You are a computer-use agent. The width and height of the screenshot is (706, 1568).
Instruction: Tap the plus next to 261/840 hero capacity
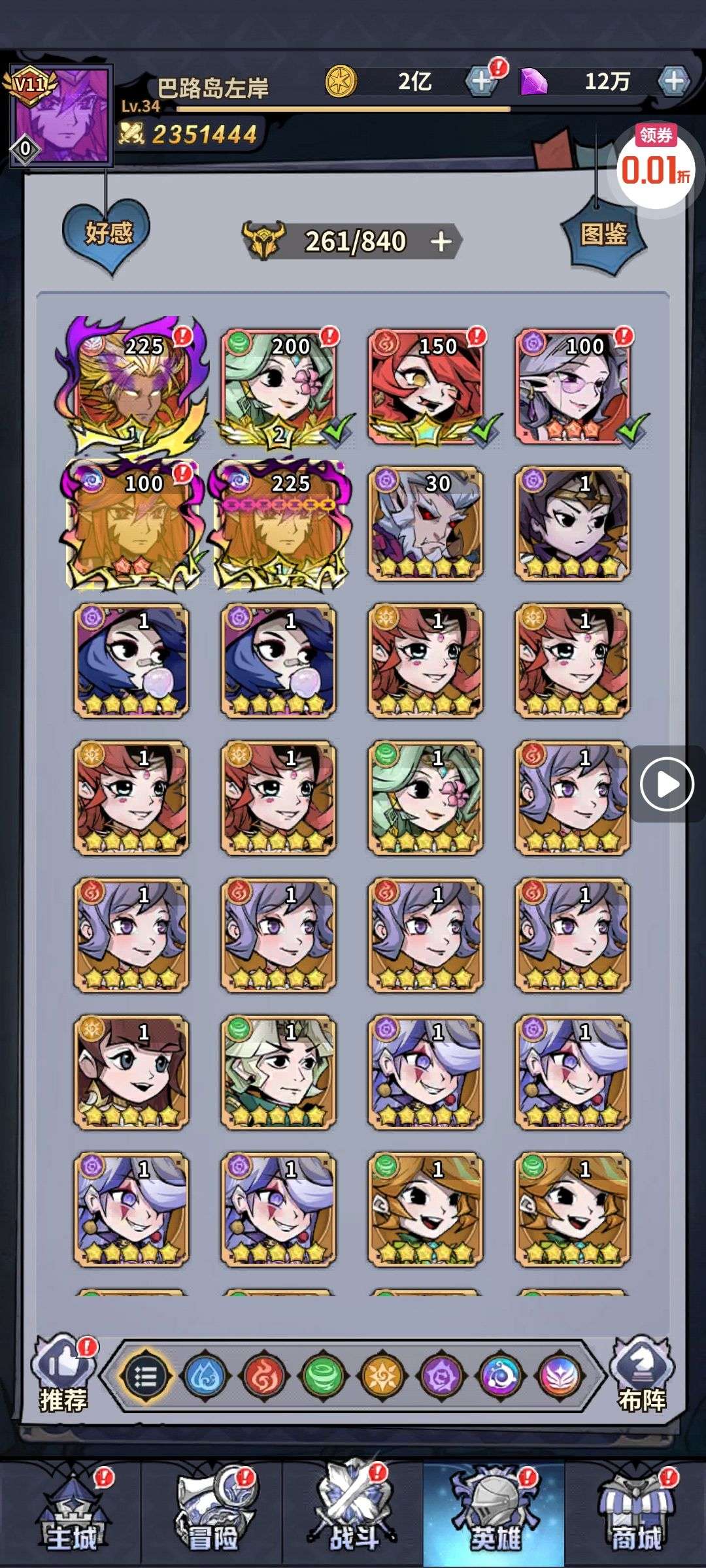[442, 242]
